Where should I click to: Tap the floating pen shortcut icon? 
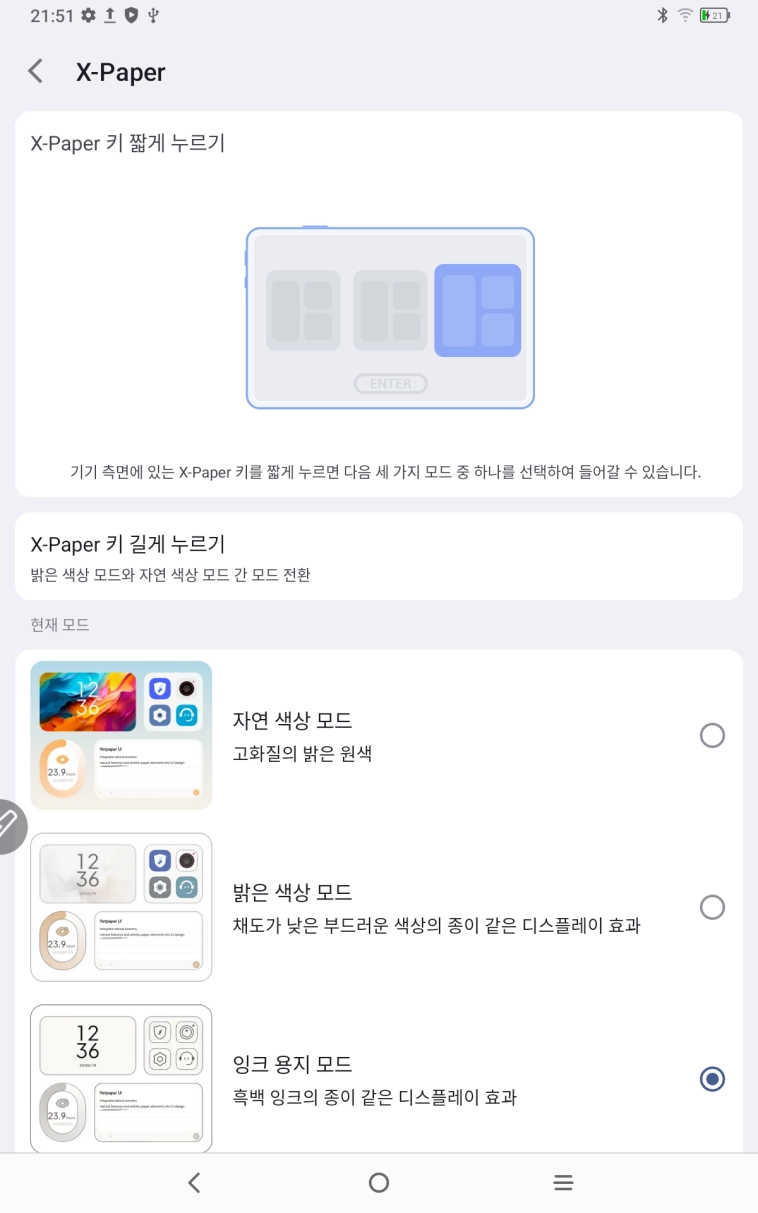(x=10, y=825)
